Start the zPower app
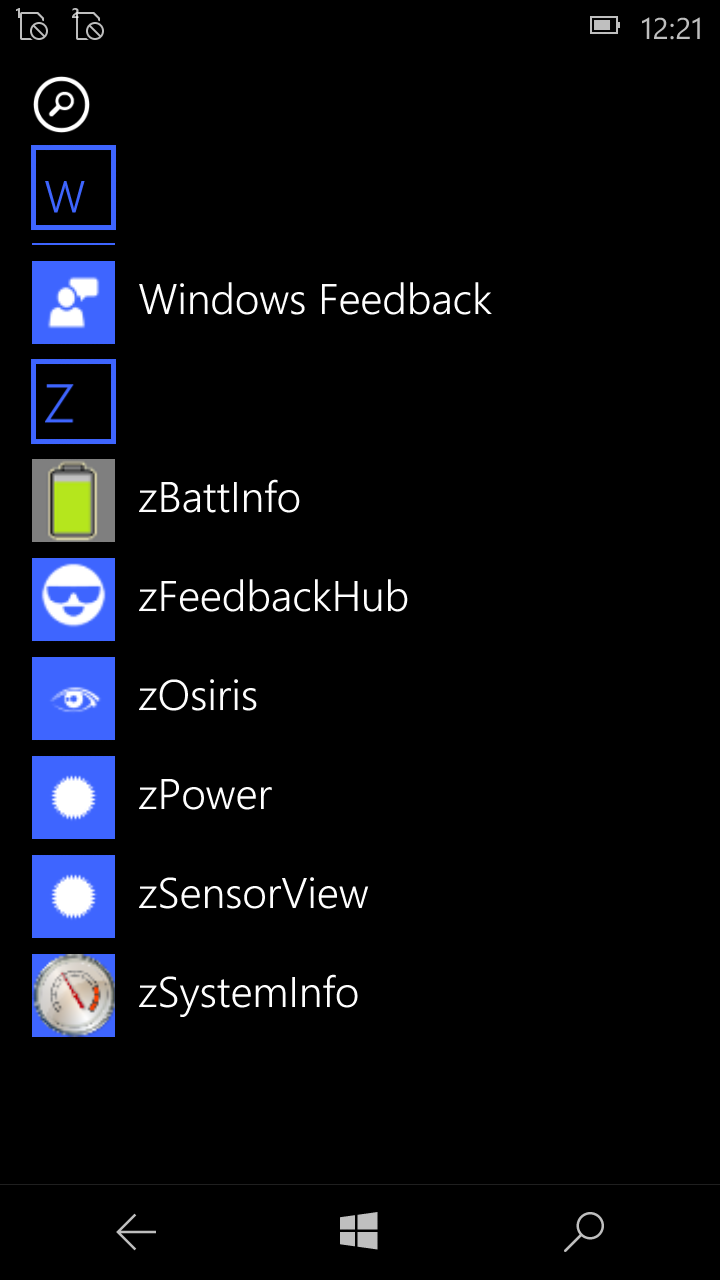 [204, 796]
